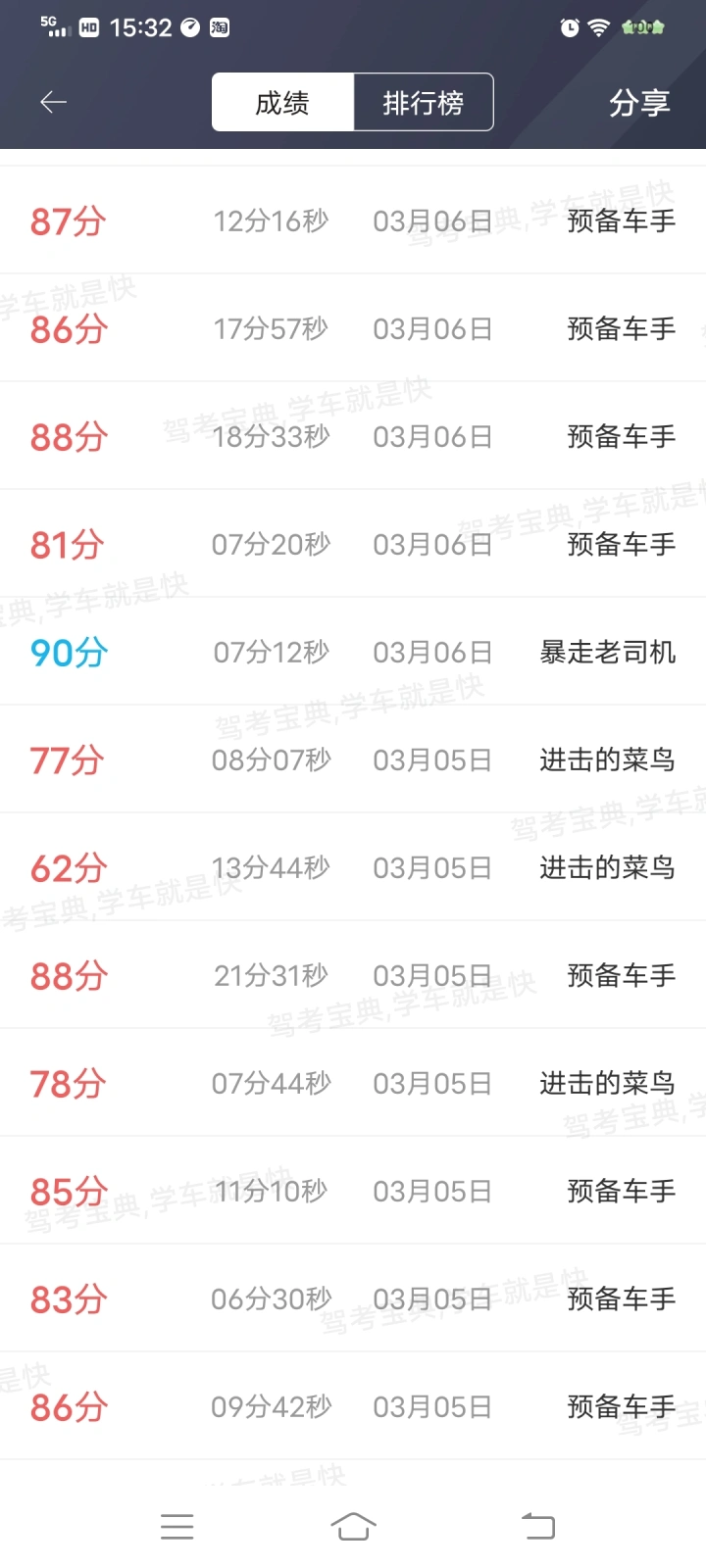This screenshot has width=706, height=1568.
Task: Open the 77分 record from 03月05日
Action: coord(353,759)
